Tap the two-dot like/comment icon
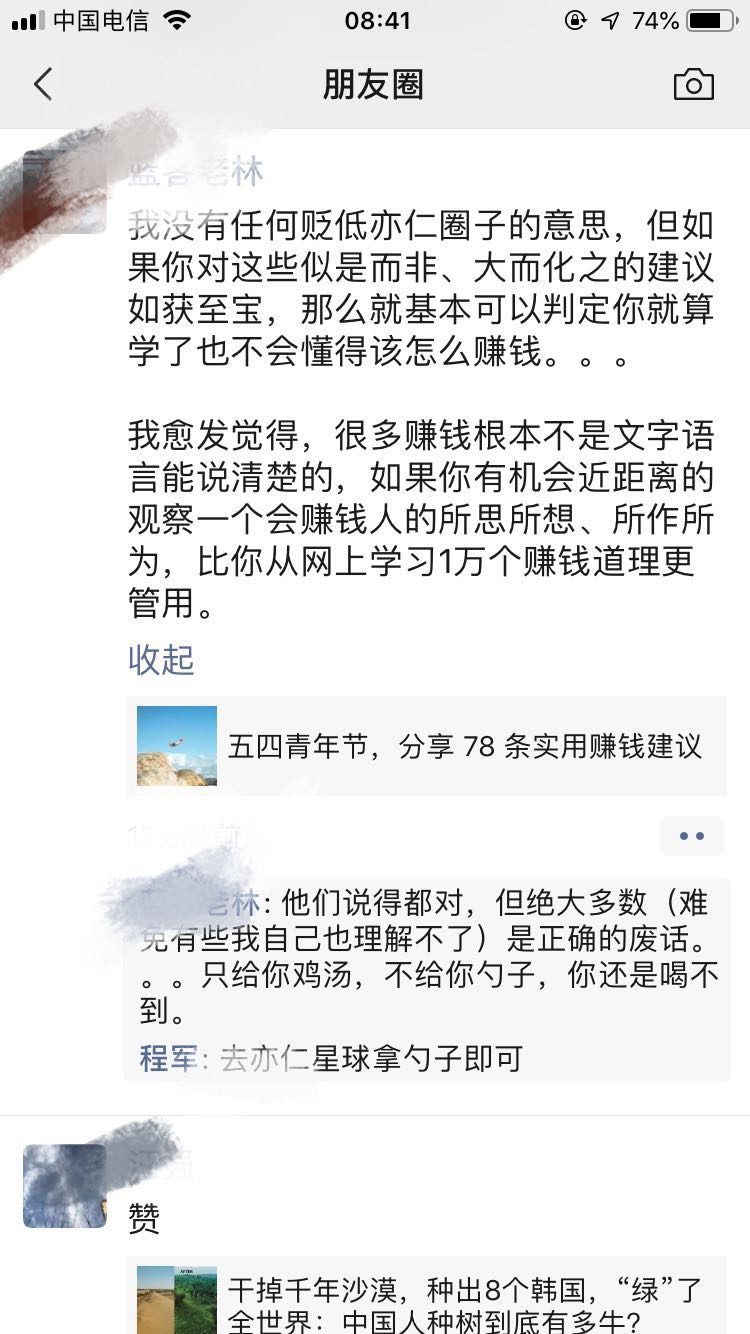 click(x=691, y=836)
